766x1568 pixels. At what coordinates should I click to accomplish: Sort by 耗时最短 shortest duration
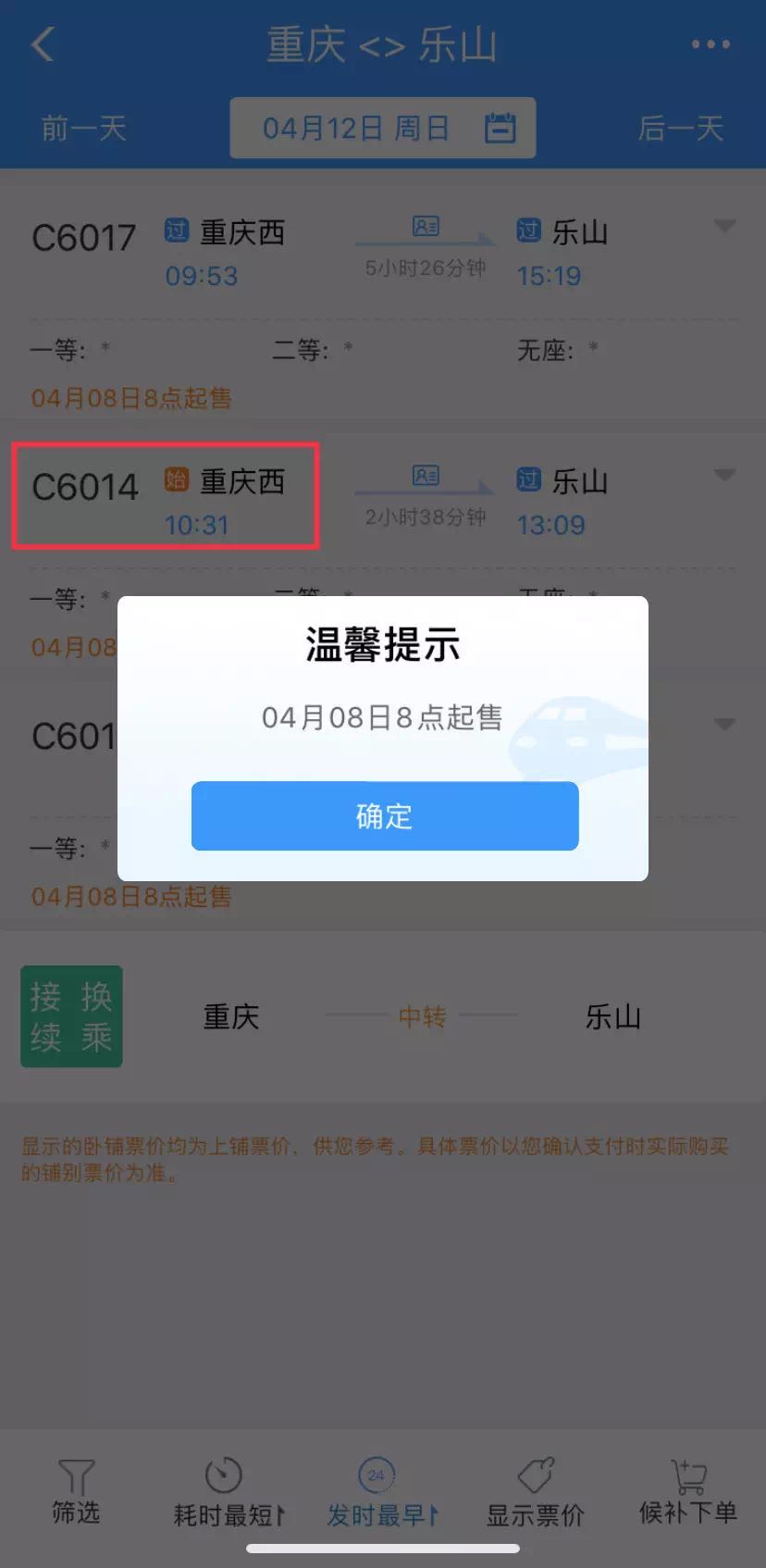tap(229, 1492)
